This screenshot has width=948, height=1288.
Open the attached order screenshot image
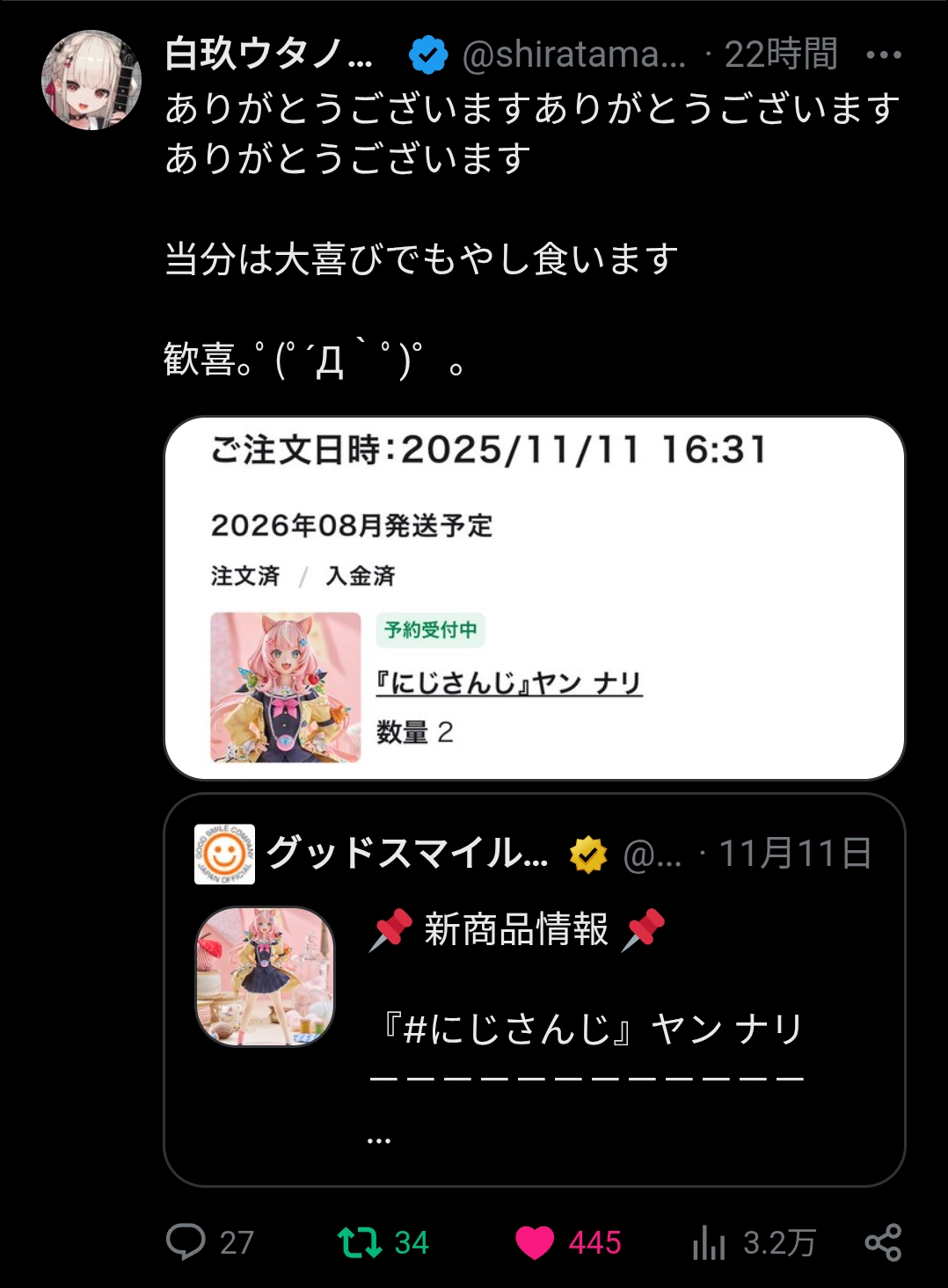534,598
